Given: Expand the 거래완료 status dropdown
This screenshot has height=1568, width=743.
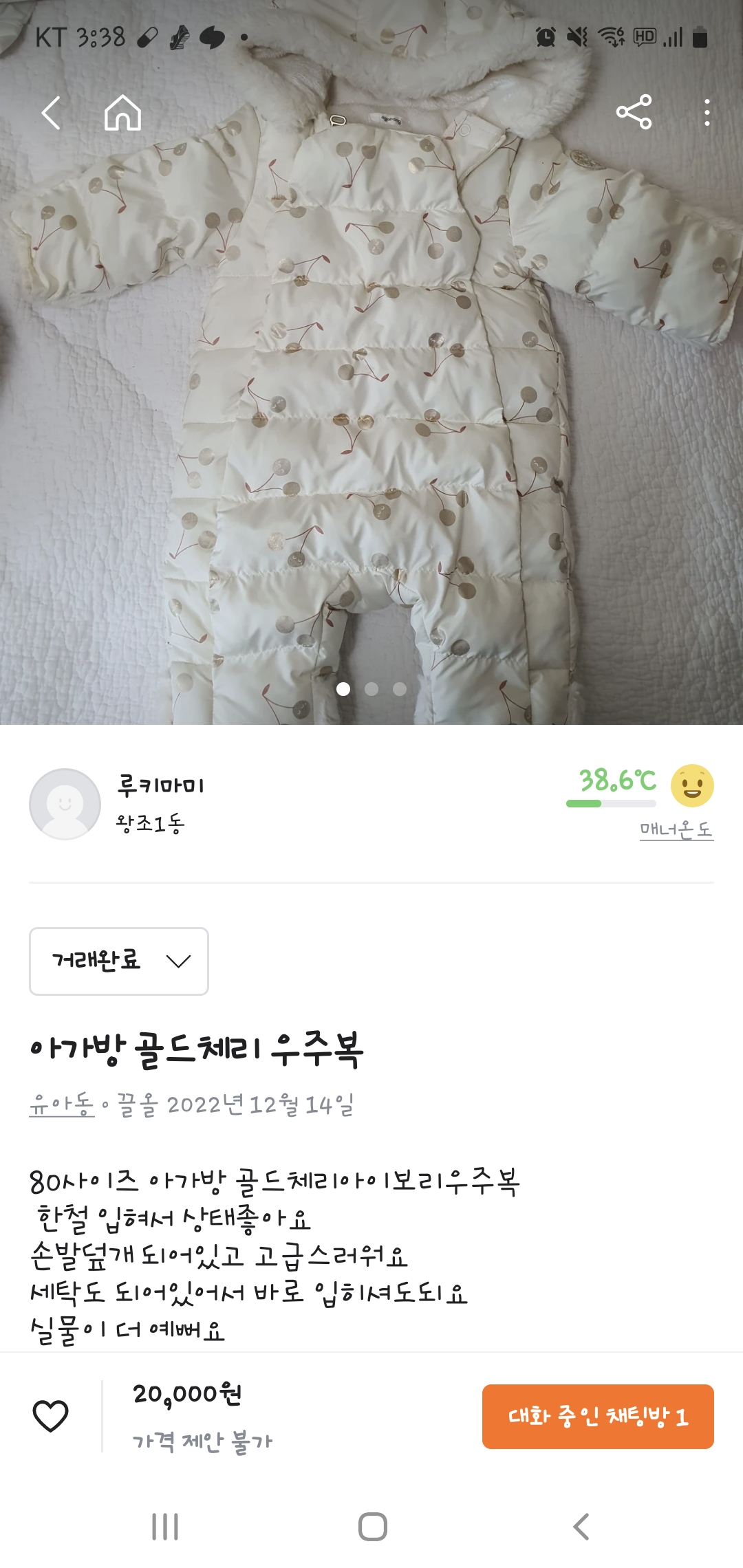Looking at the screenshot, I should [x=119, y=961].
